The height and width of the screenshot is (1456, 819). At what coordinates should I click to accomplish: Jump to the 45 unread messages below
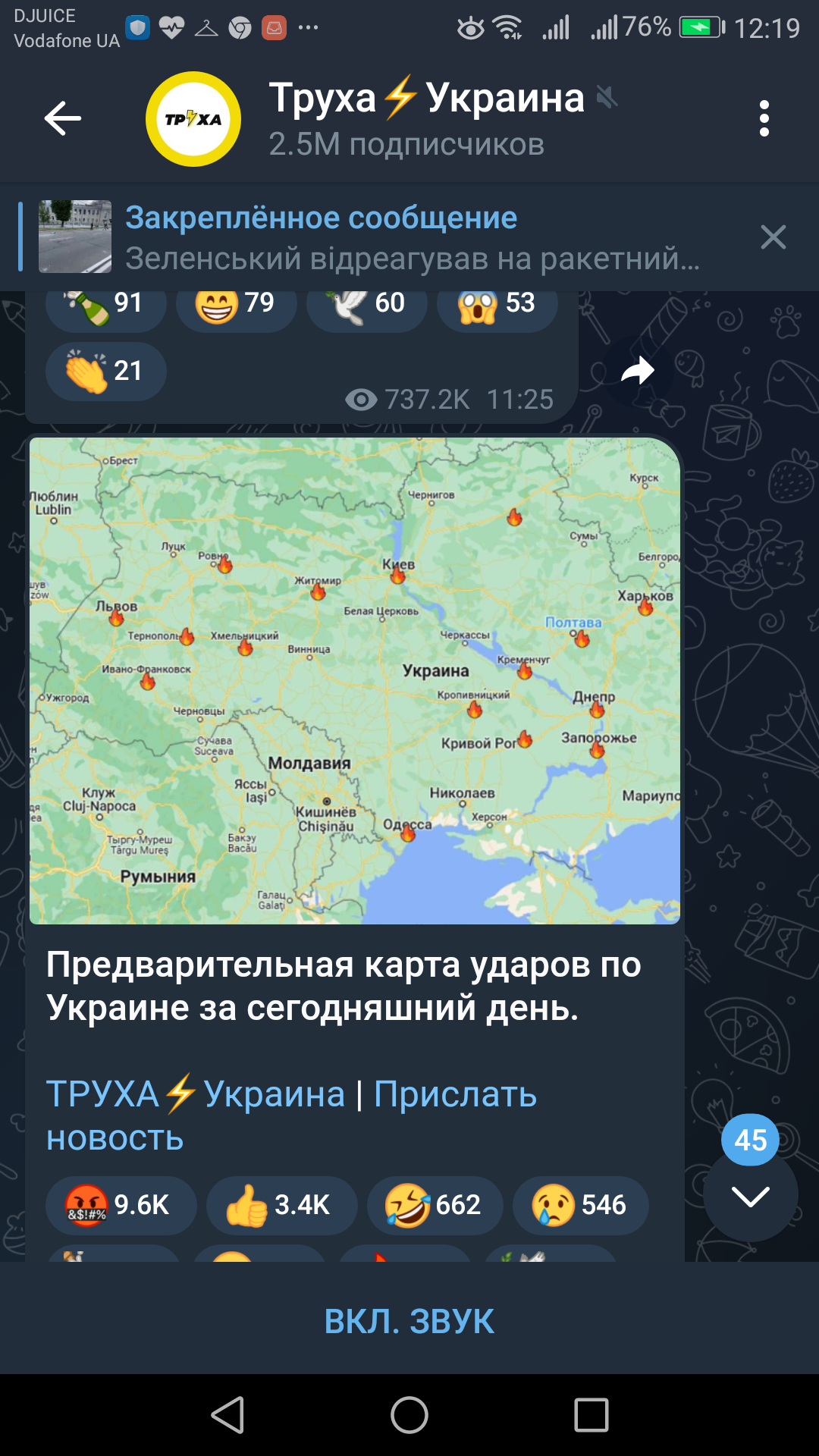750,1196
